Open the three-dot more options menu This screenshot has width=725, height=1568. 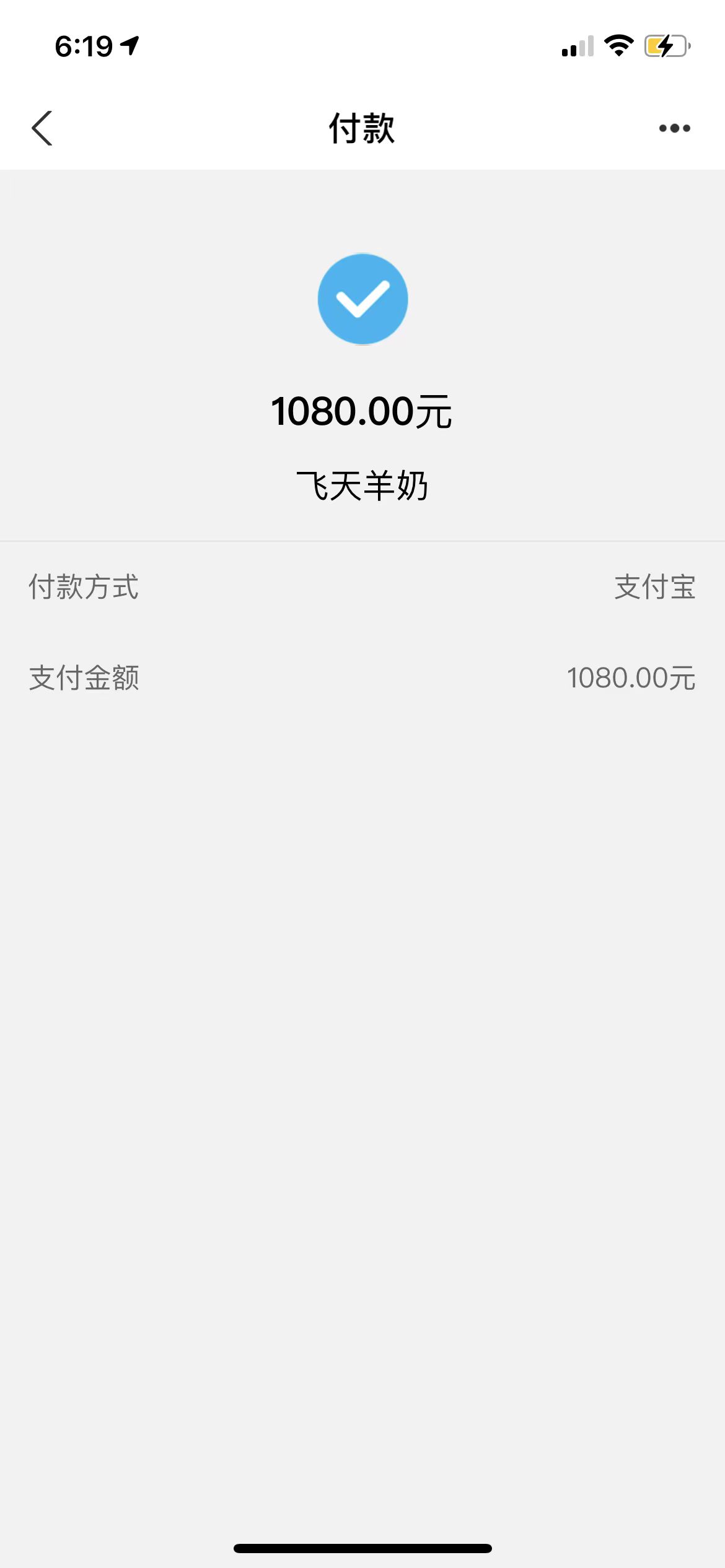(674, 128)
